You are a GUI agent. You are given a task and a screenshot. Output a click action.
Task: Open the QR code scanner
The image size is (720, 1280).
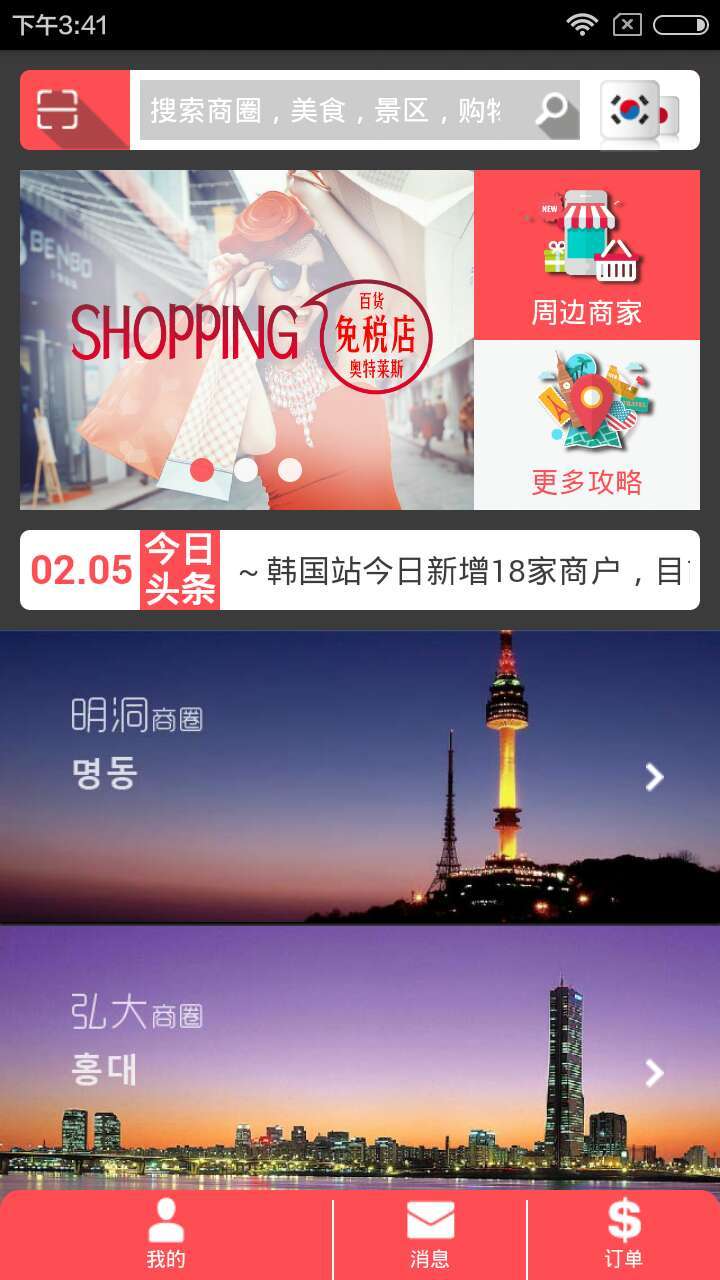[x=58, y=110]
